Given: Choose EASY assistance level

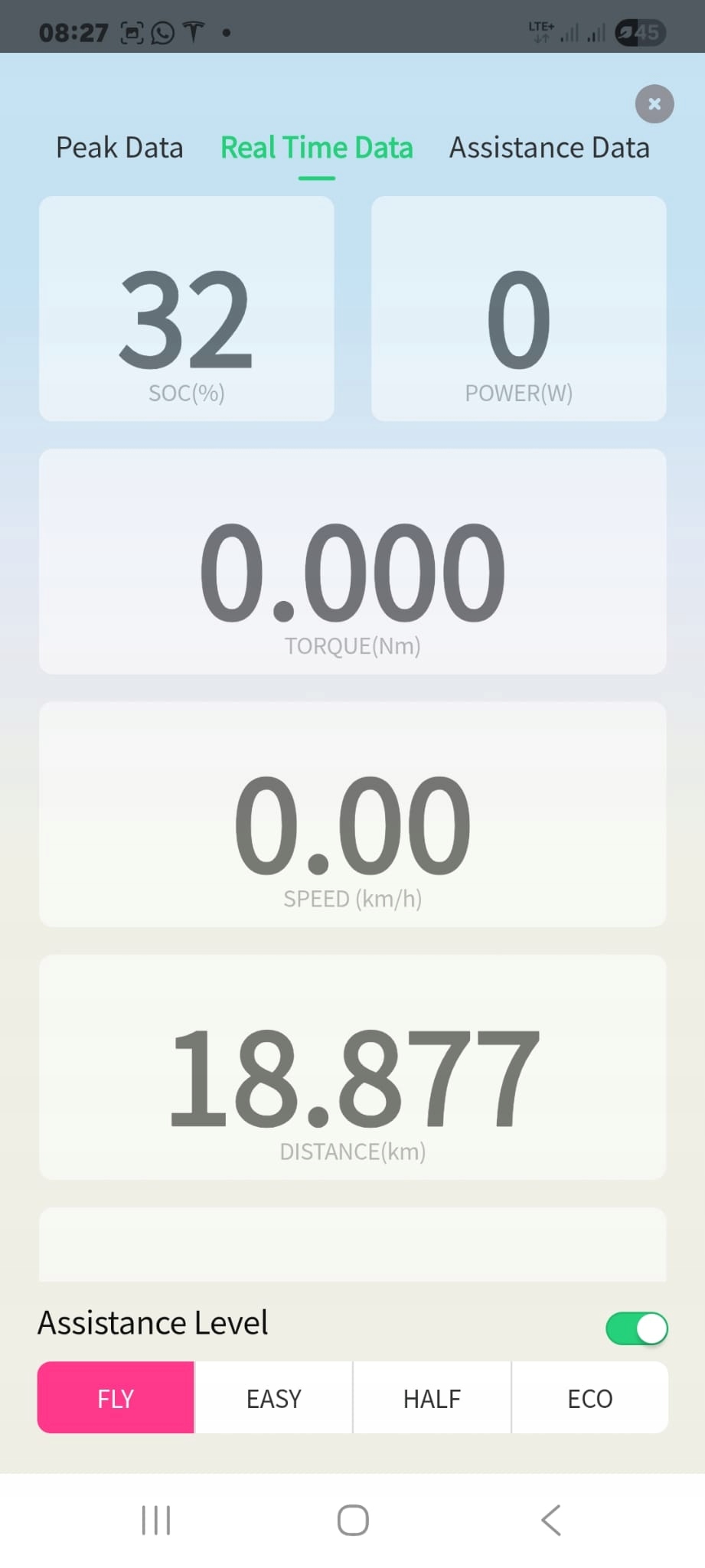Looking at the screenshot, I should [273, 1398].
